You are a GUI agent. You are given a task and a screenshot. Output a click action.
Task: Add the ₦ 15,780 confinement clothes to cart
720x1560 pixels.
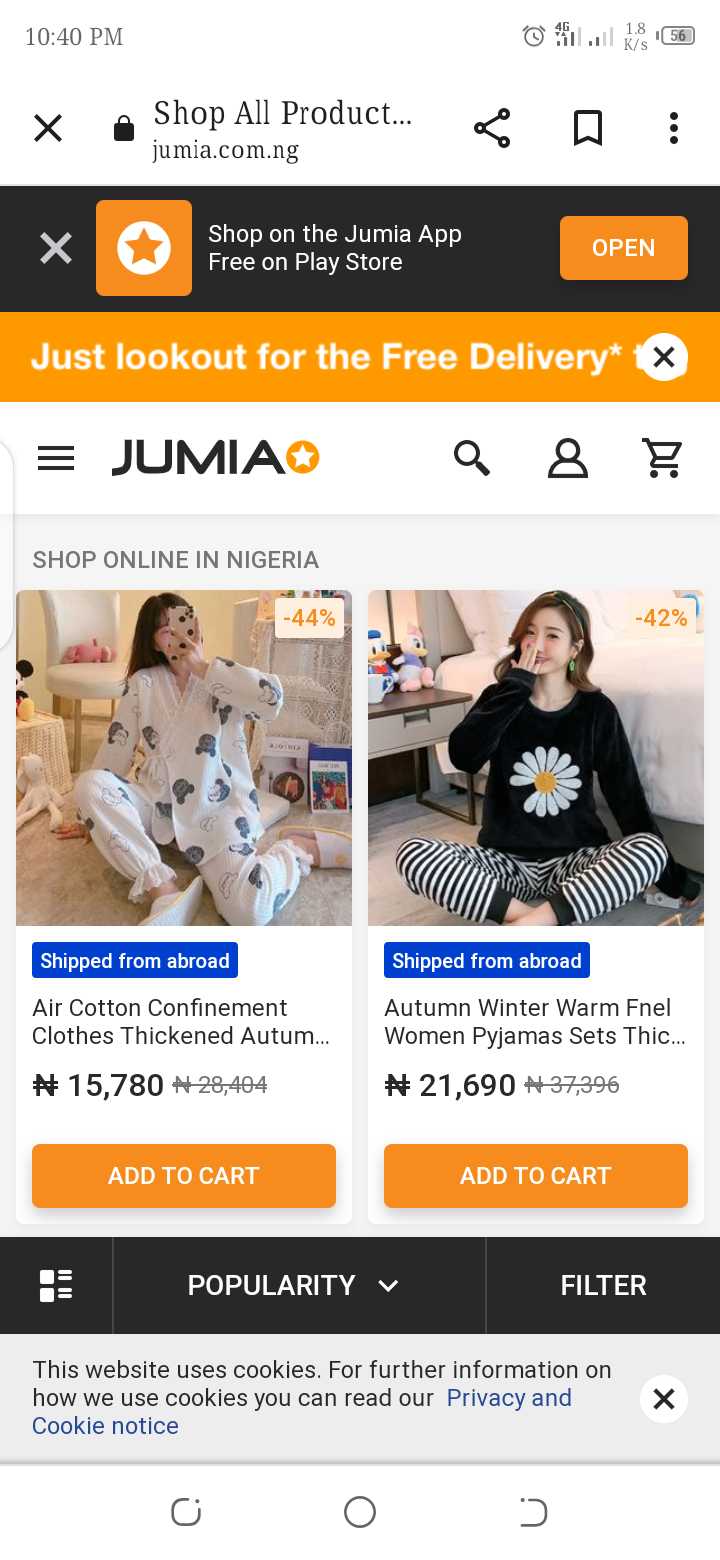coord(184,1175)
